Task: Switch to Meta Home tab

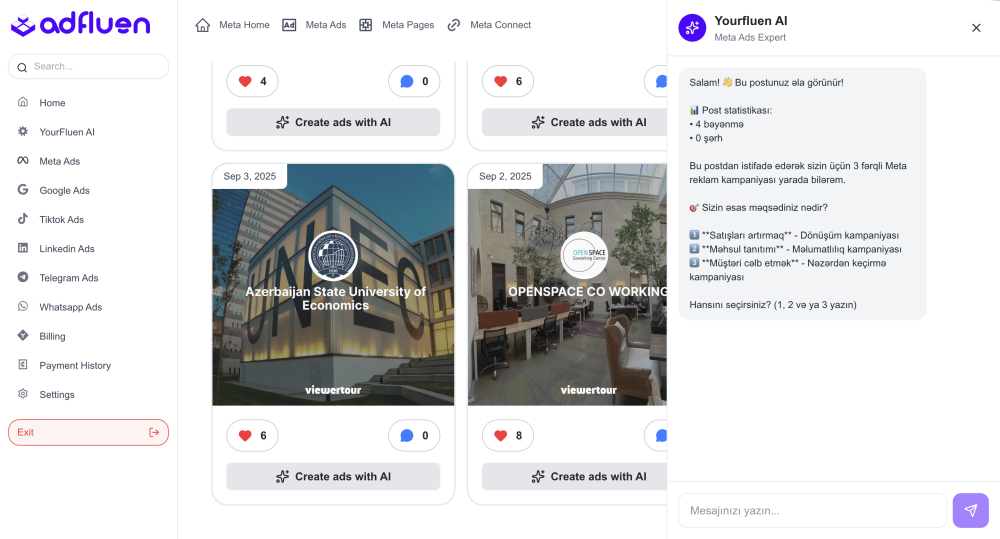Action: point(233,25)
